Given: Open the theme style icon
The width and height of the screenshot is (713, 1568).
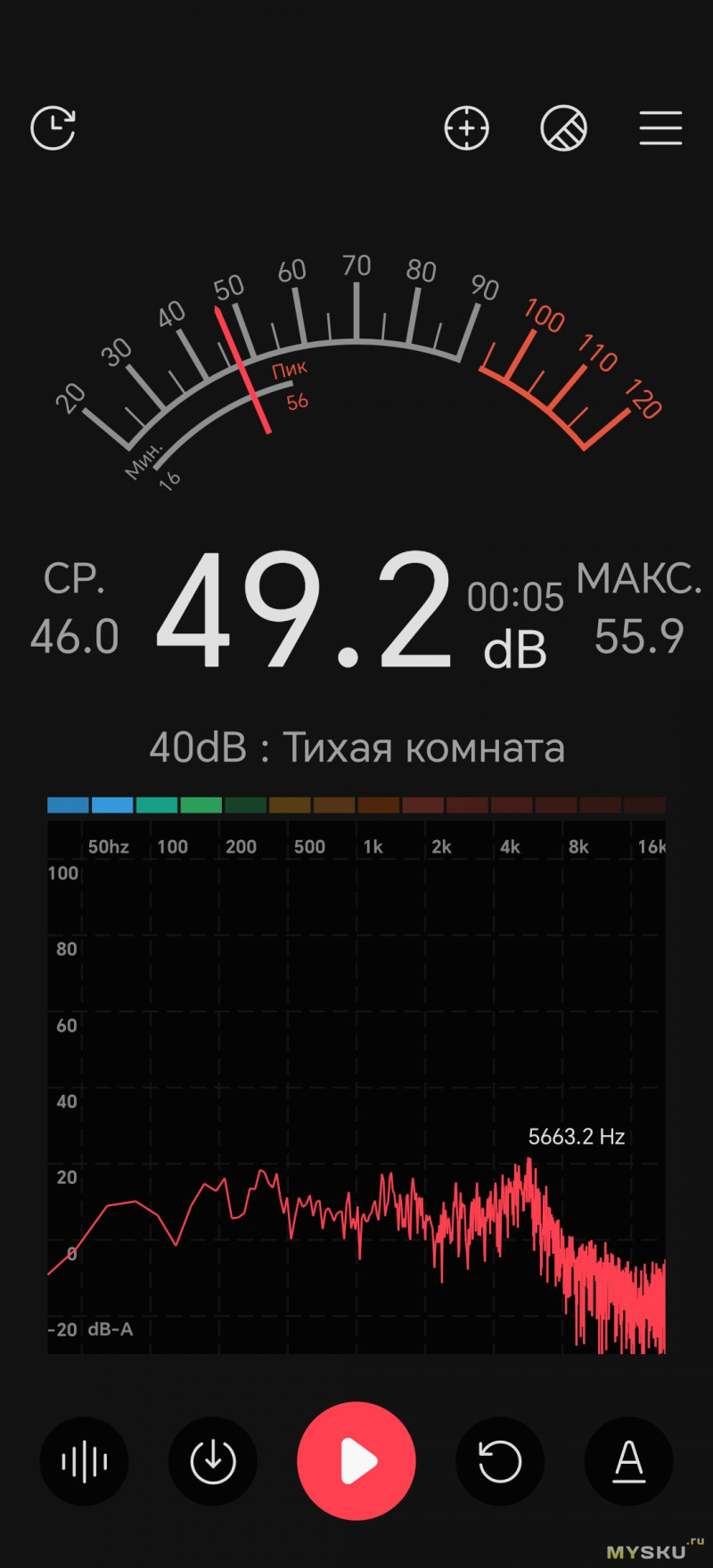Looking at the screenshot, I should click(563, 128).
